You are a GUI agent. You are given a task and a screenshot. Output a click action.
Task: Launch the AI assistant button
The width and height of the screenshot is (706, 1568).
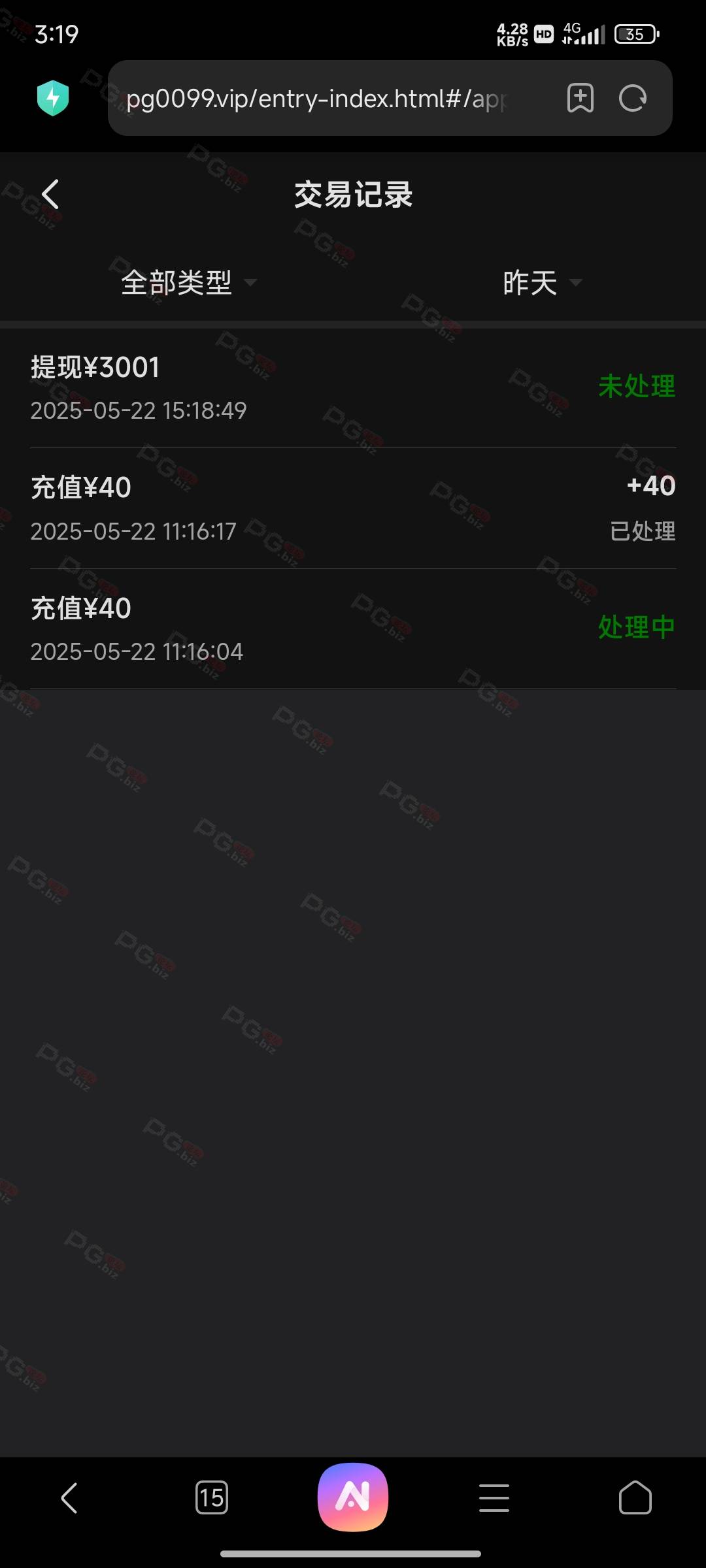[x=353, y=1497]
